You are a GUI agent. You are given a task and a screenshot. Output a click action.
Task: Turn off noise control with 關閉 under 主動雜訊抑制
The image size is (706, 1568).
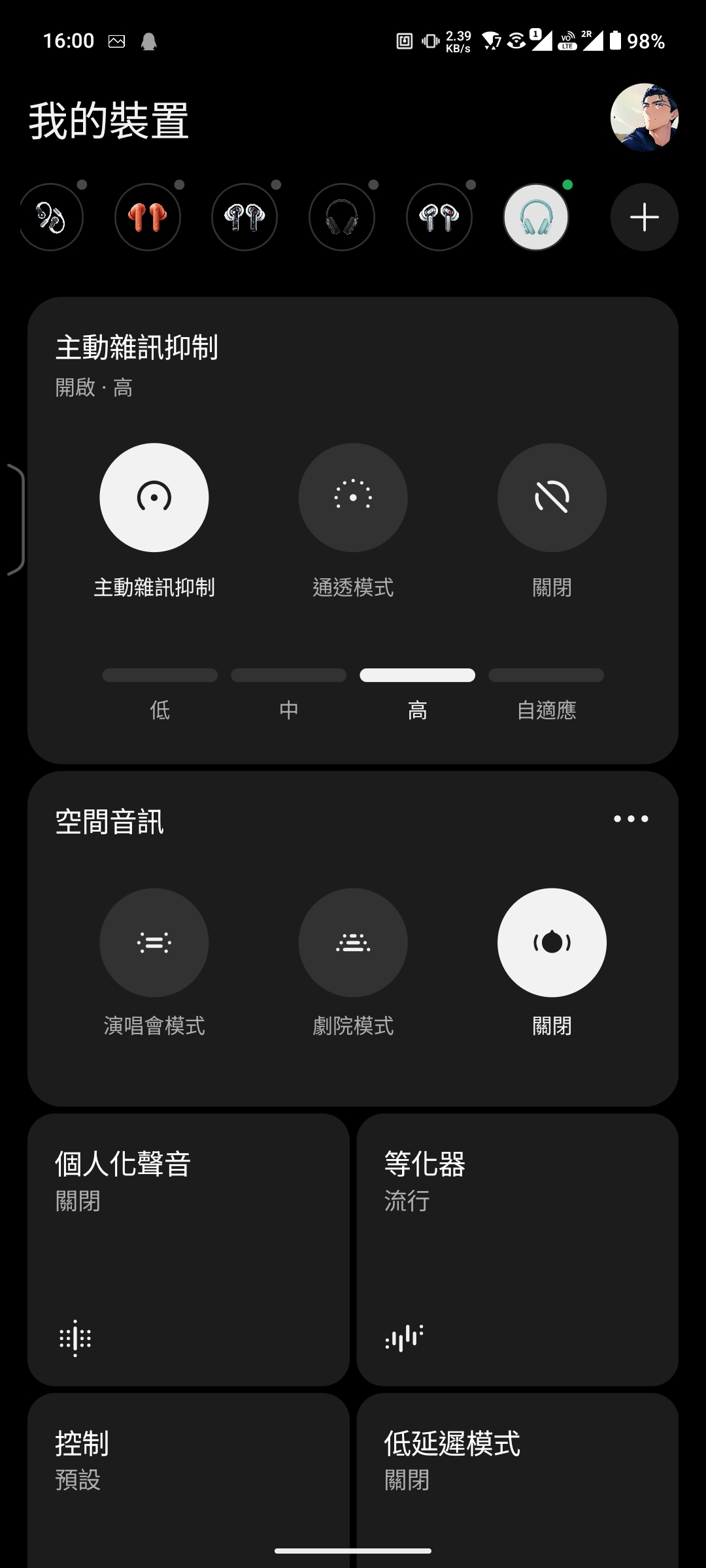552,498
